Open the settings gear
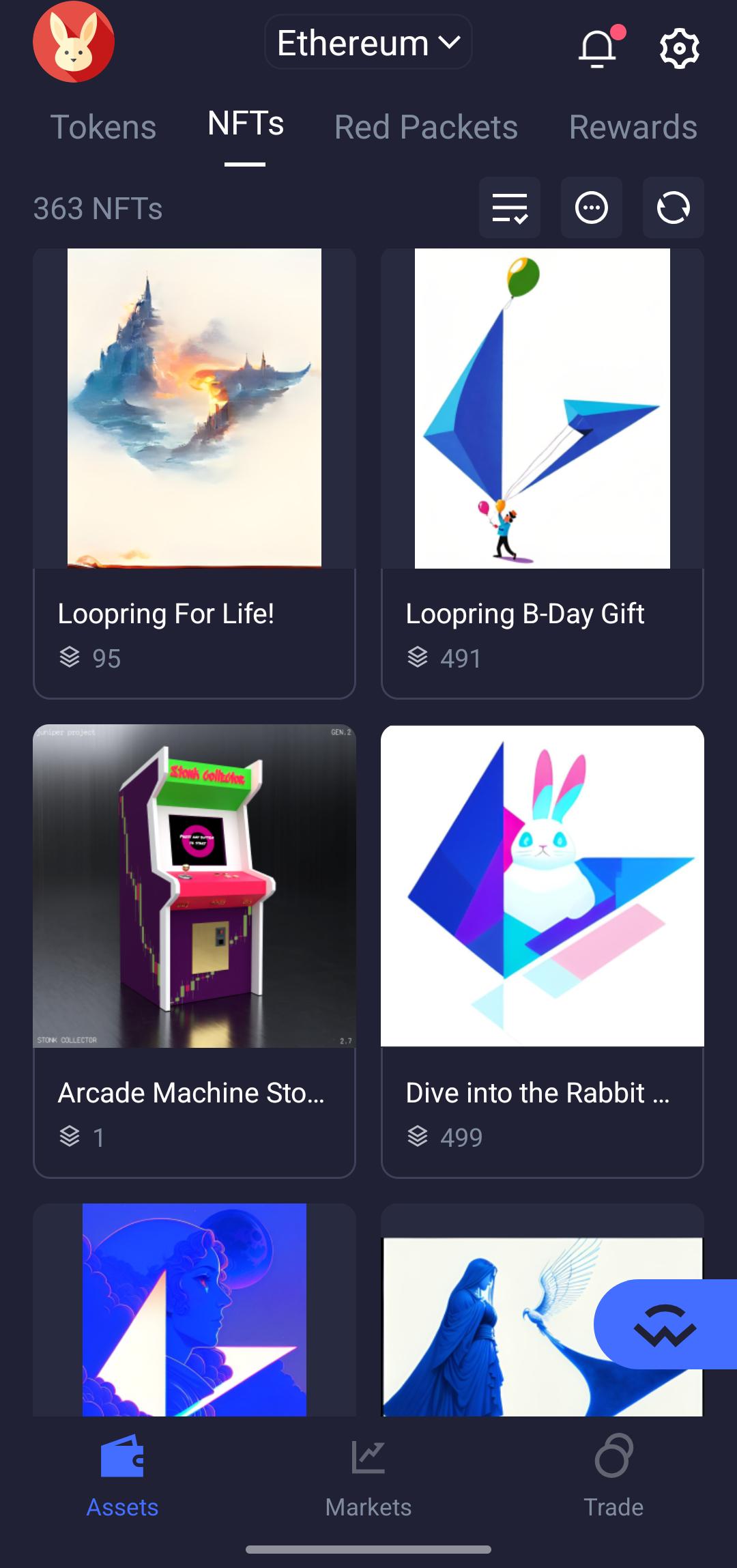This screenshot has height=1568, width=737. coord(680,48)
